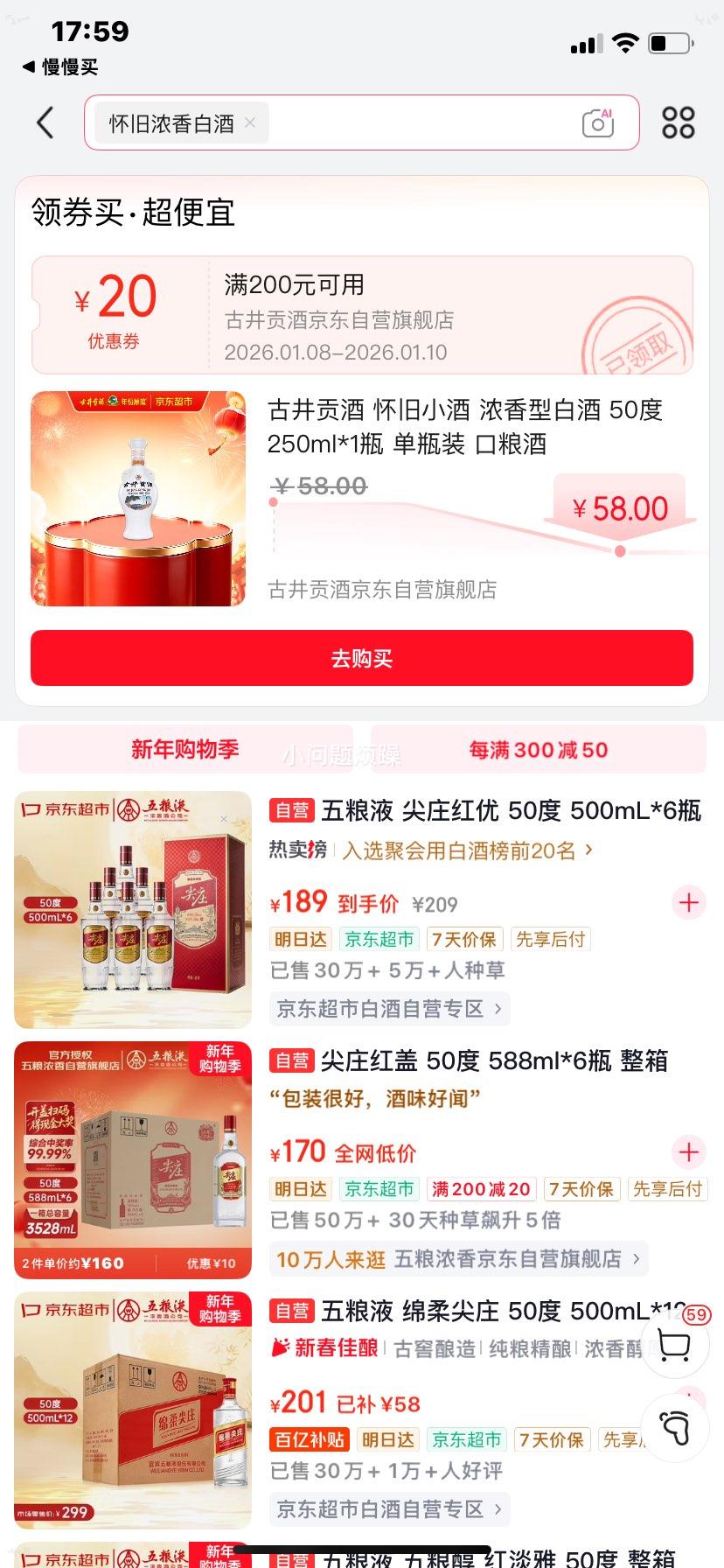This screenshot has width=724, height=1568.
Task: Open the 古井贡酒 怀旧小酒 product thumbnail
Action: pos(140,497)
